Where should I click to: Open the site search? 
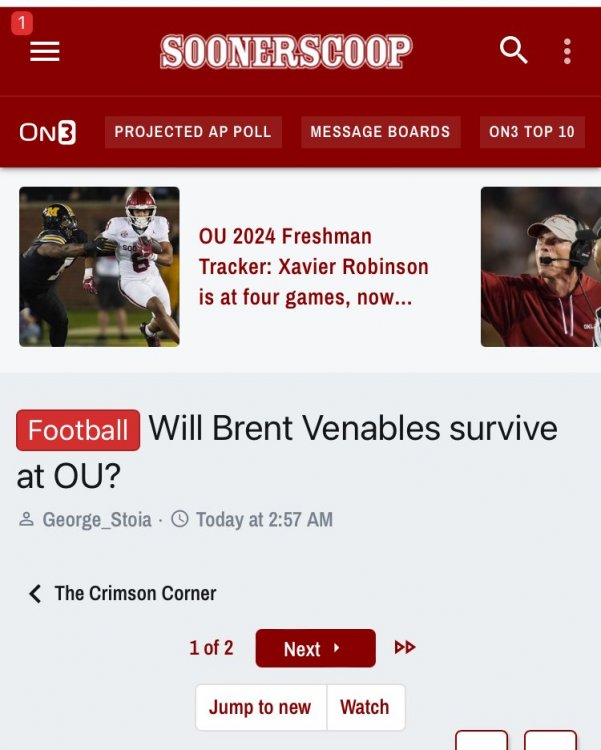(513, 50)
